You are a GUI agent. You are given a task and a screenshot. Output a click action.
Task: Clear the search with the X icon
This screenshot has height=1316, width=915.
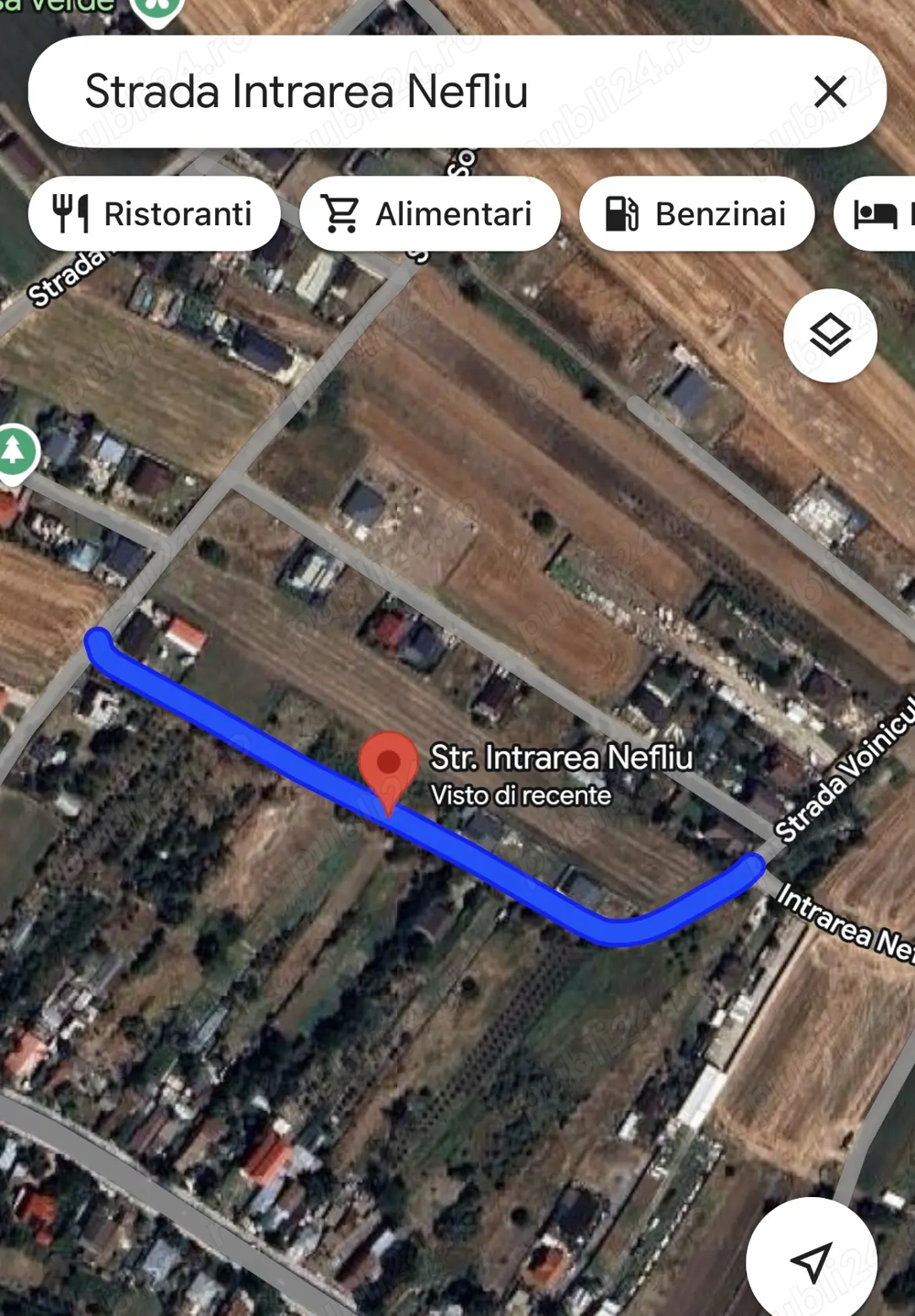(x=829, y=92)
